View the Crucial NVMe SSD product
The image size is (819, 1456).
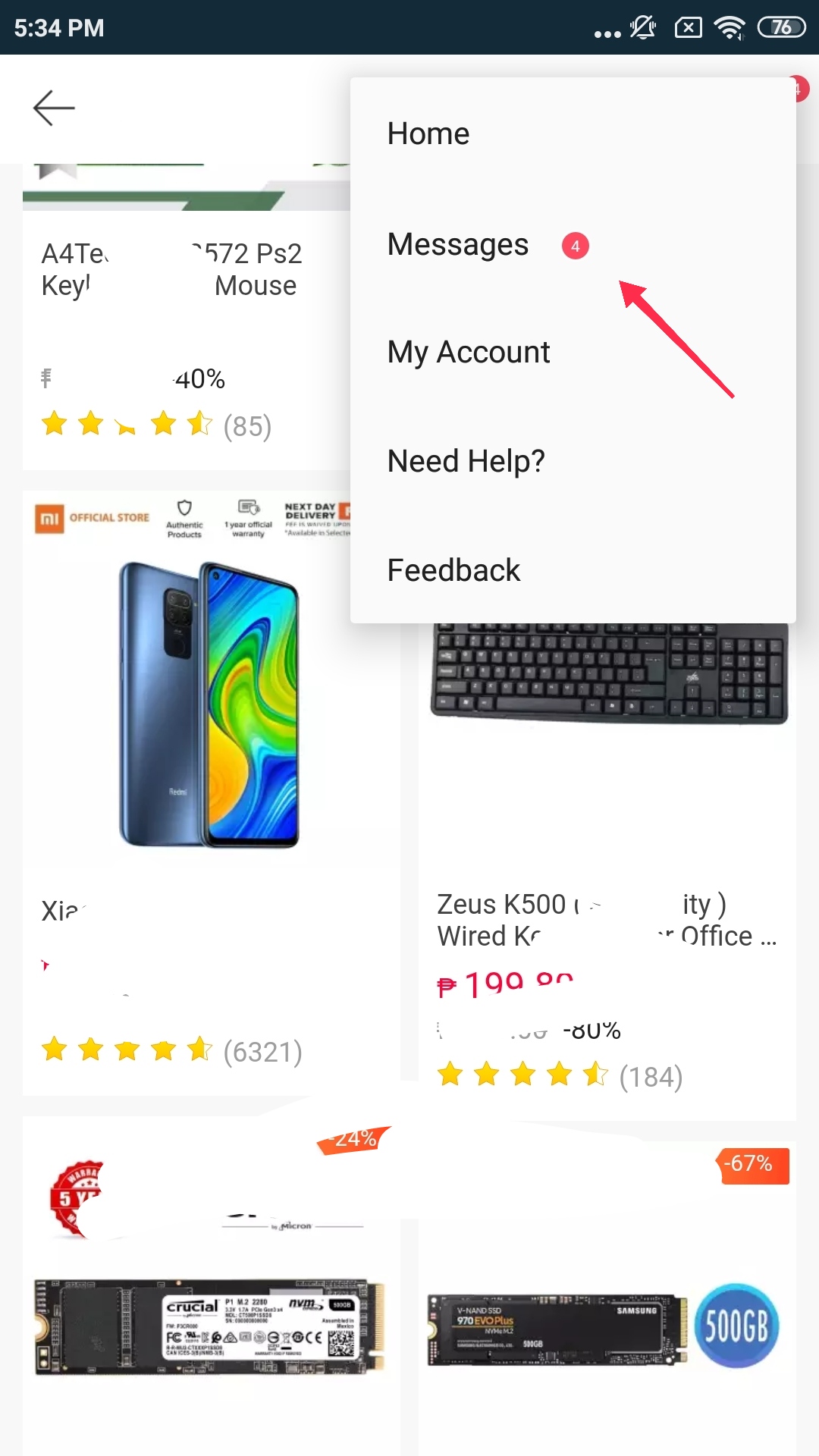click(x=211, y=1285)
